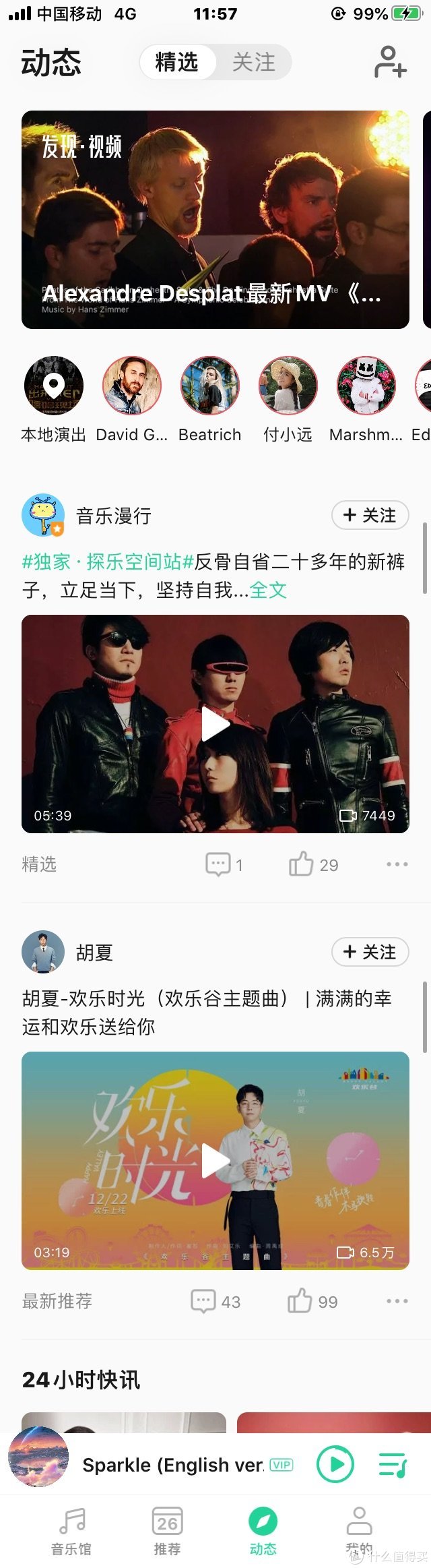Play Sparkle in the mini player

[x=335, y=1464]
